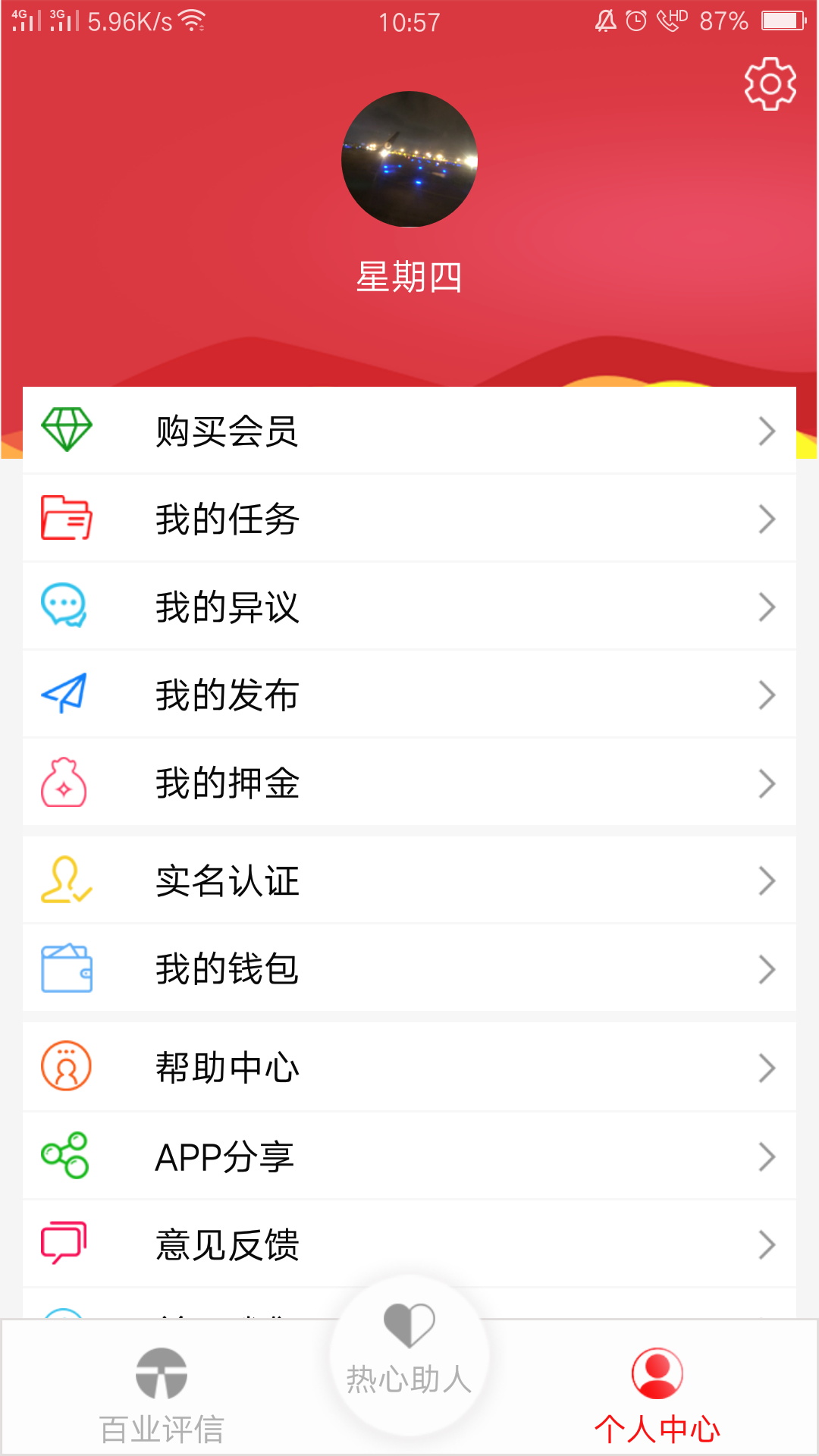Image resolution: width=819 pixels, height=1456 pixels.
Task: Expand the 购买会员 row chevron
Action: [x=768, y=428]
